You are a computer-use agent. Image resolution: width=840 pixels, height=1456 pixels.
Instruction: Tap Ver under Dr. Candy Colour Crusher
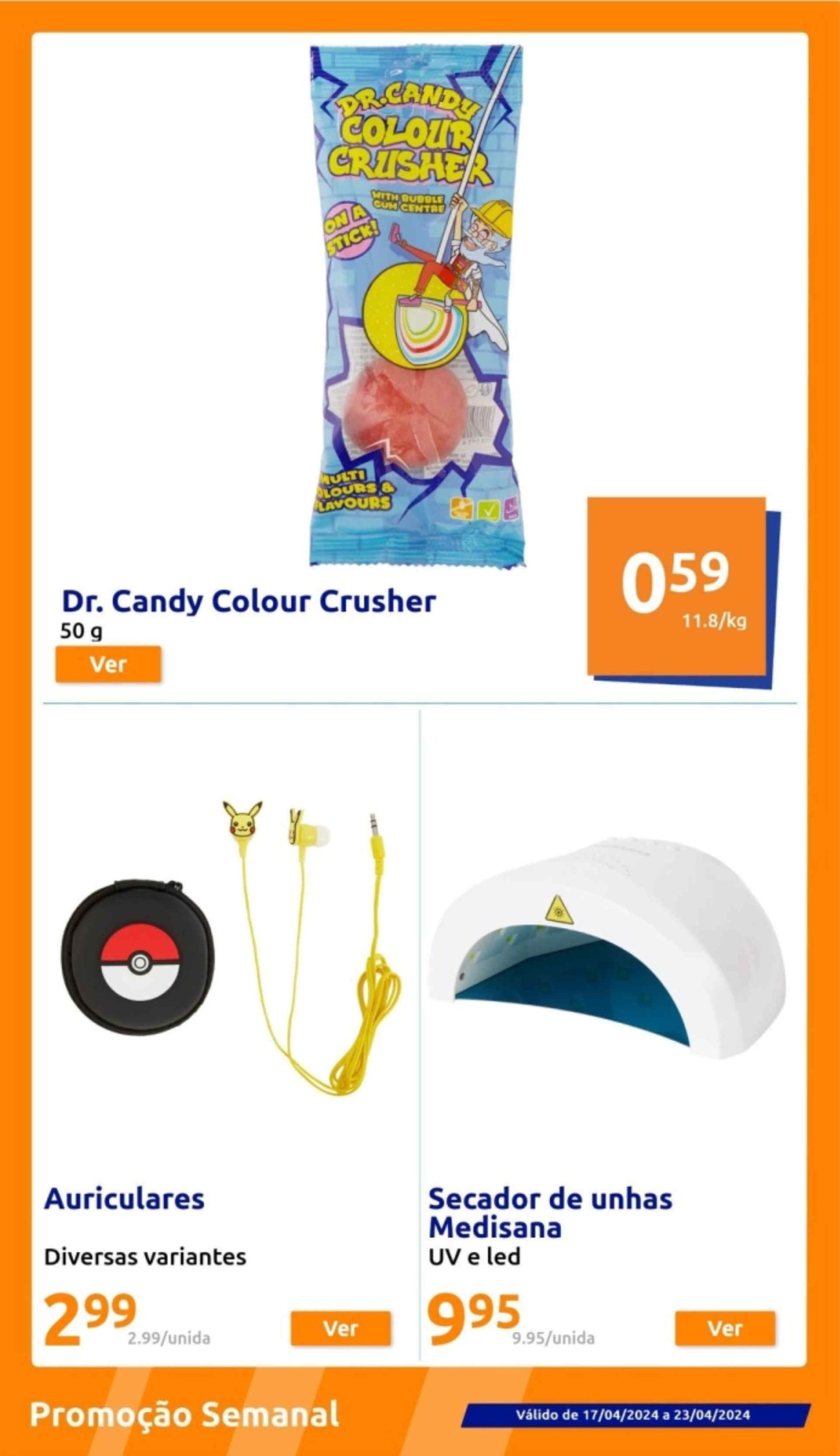[x=108, y=664]
